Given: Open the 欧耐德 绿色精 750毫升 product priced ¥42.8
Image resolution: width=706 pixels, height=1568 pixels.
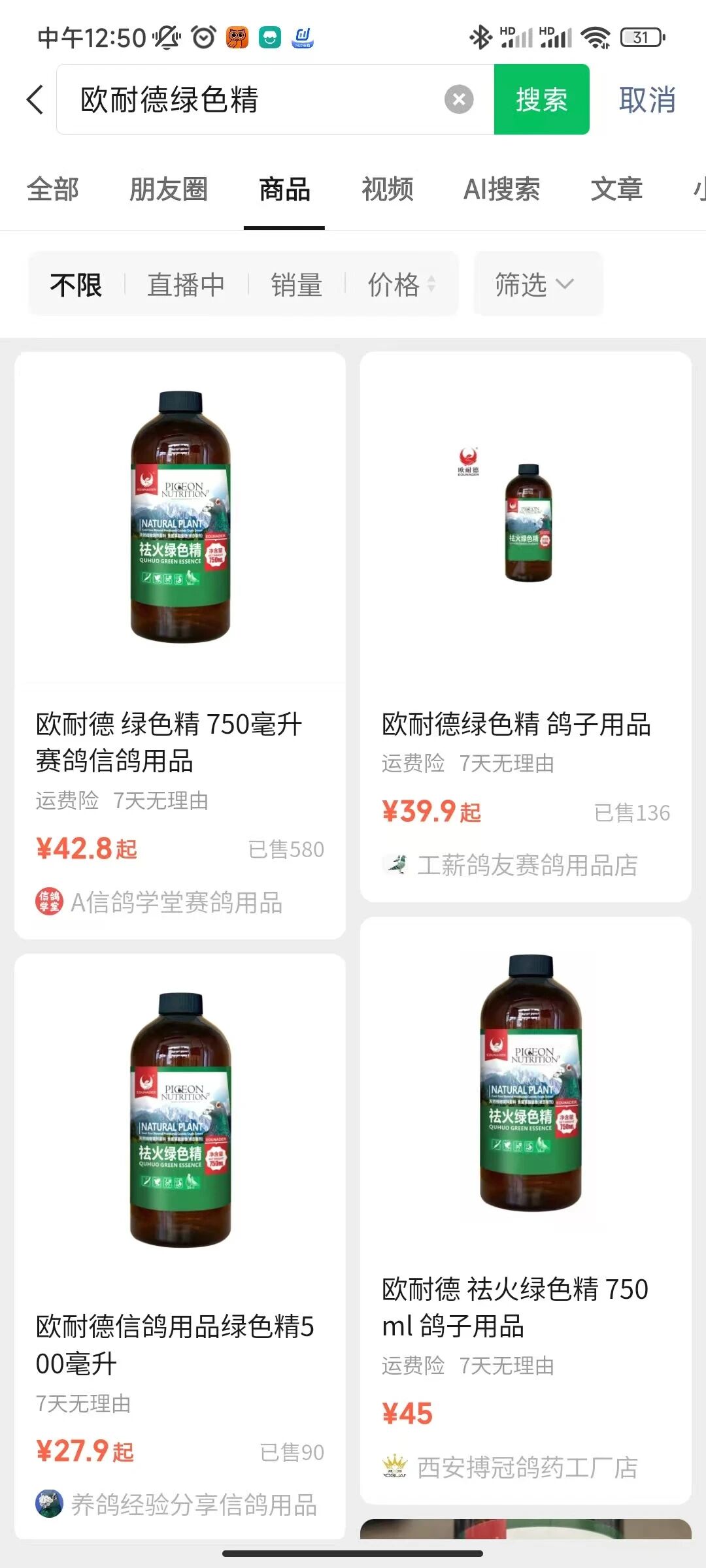Looking at the screenshot, I should (x=180, y=645).
